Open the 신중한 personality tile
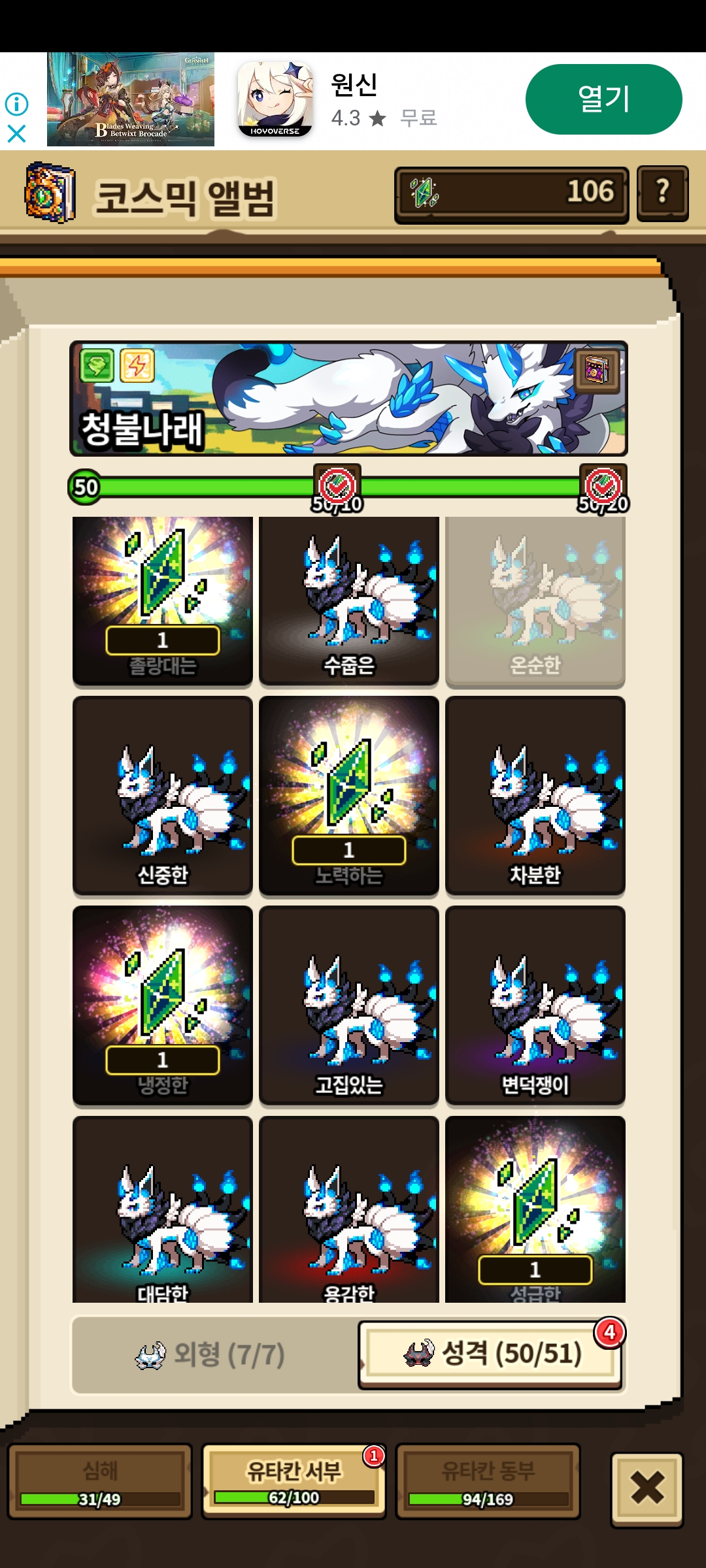Screen dimensions: 706x1568 [162, 794]
